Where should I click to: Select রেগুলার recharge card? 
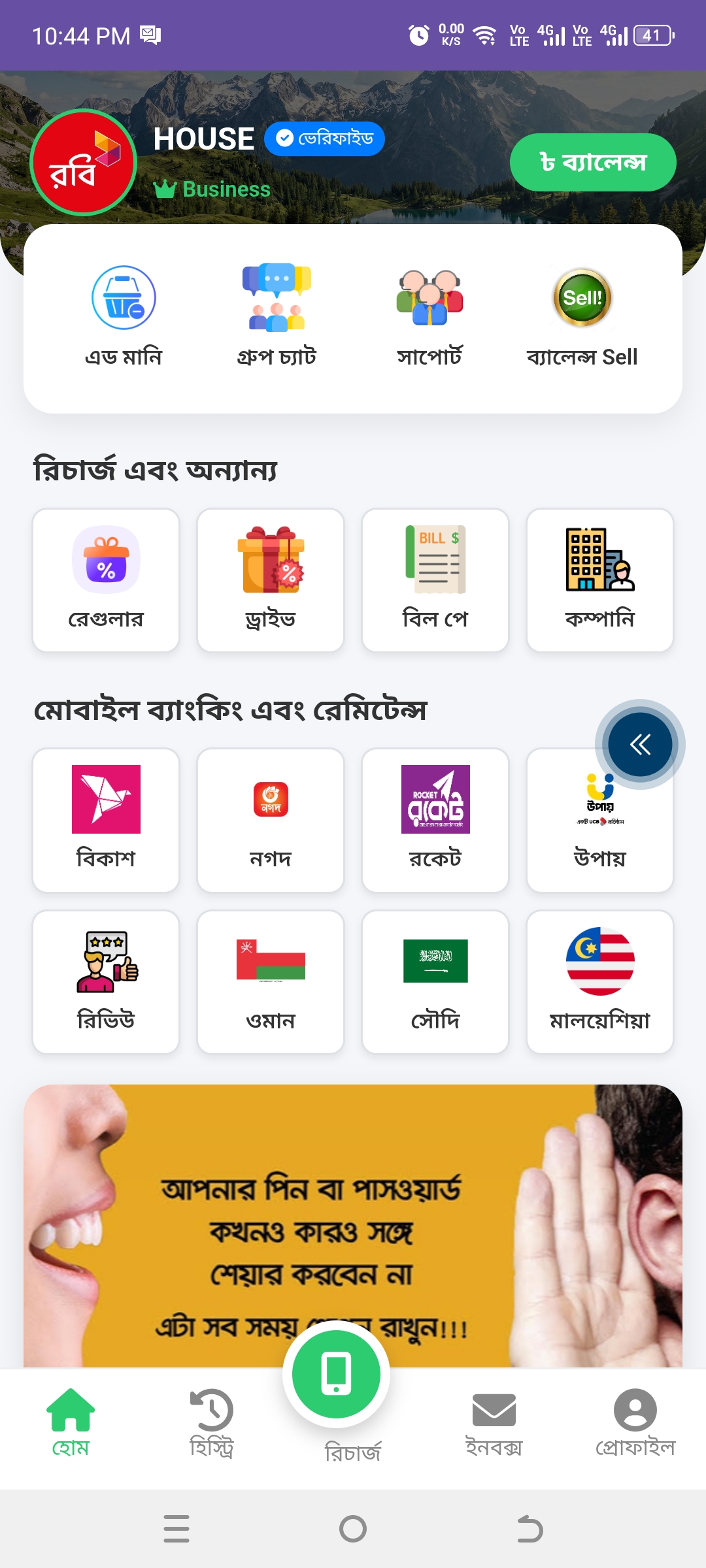click(106, 580)
